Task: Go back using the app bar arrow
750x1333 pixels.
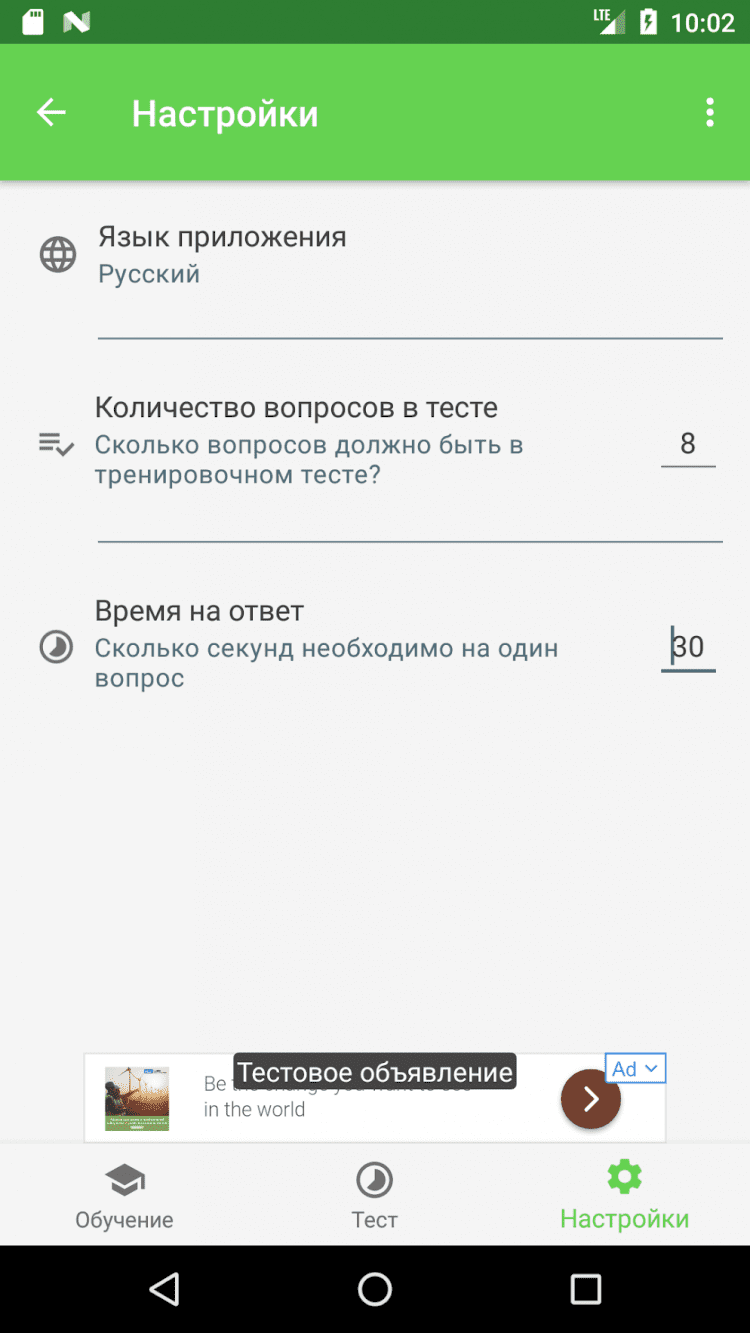Action: pyautogui.click(x=51, y=113)
